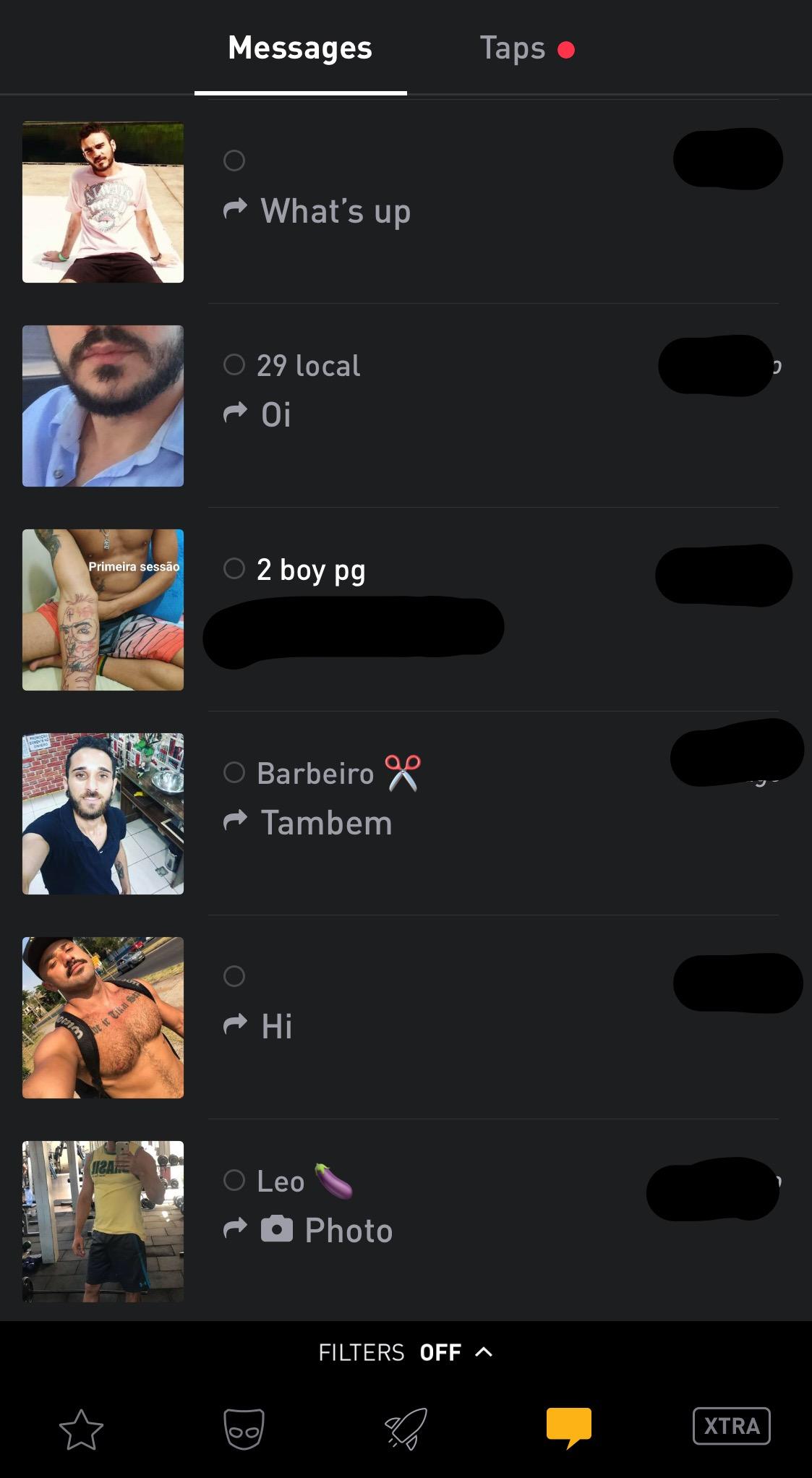Select the Messages tab

pos(300,48)
